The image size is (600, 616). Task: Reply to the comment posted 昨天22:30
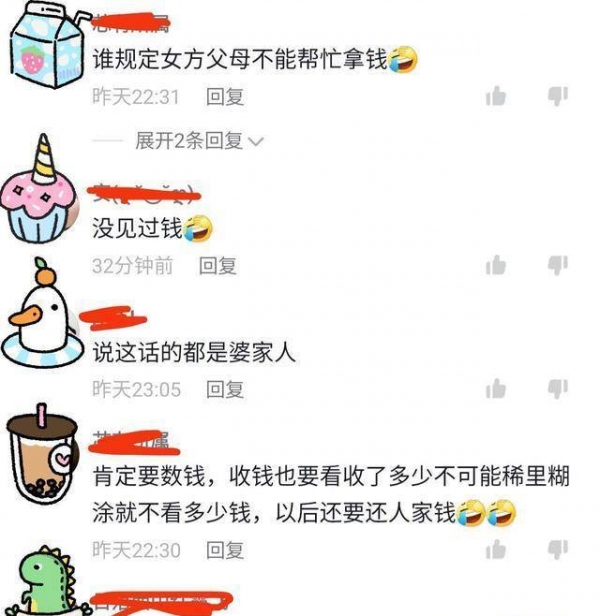coord(225,550)
